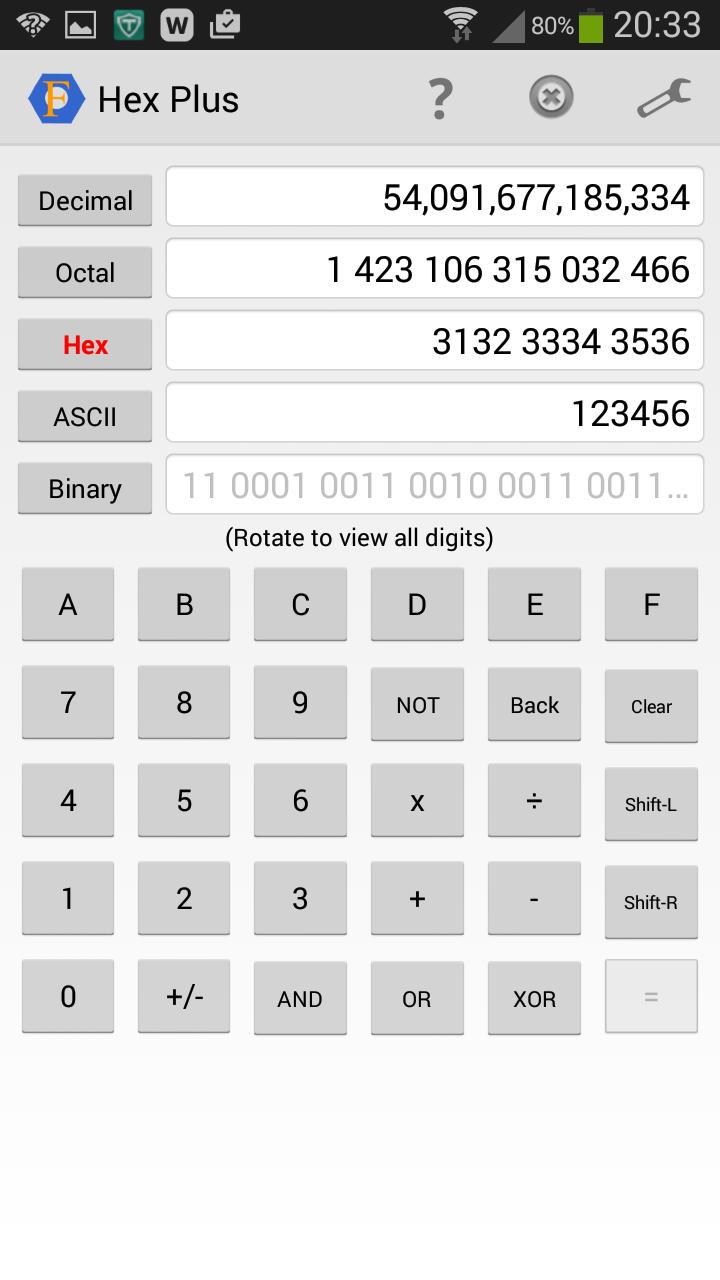Viewport: 720px width, 1280px height.
Task: Tap the multiply x key
Action: click(417, 801)
